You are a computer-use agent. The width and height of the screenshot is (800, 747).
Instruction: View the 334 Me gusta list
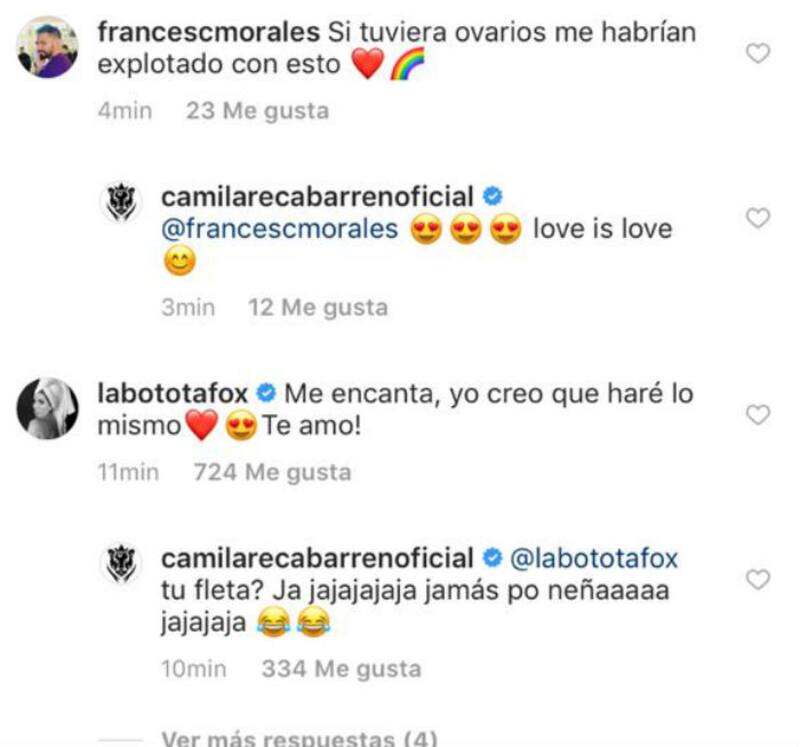(341, 669)
